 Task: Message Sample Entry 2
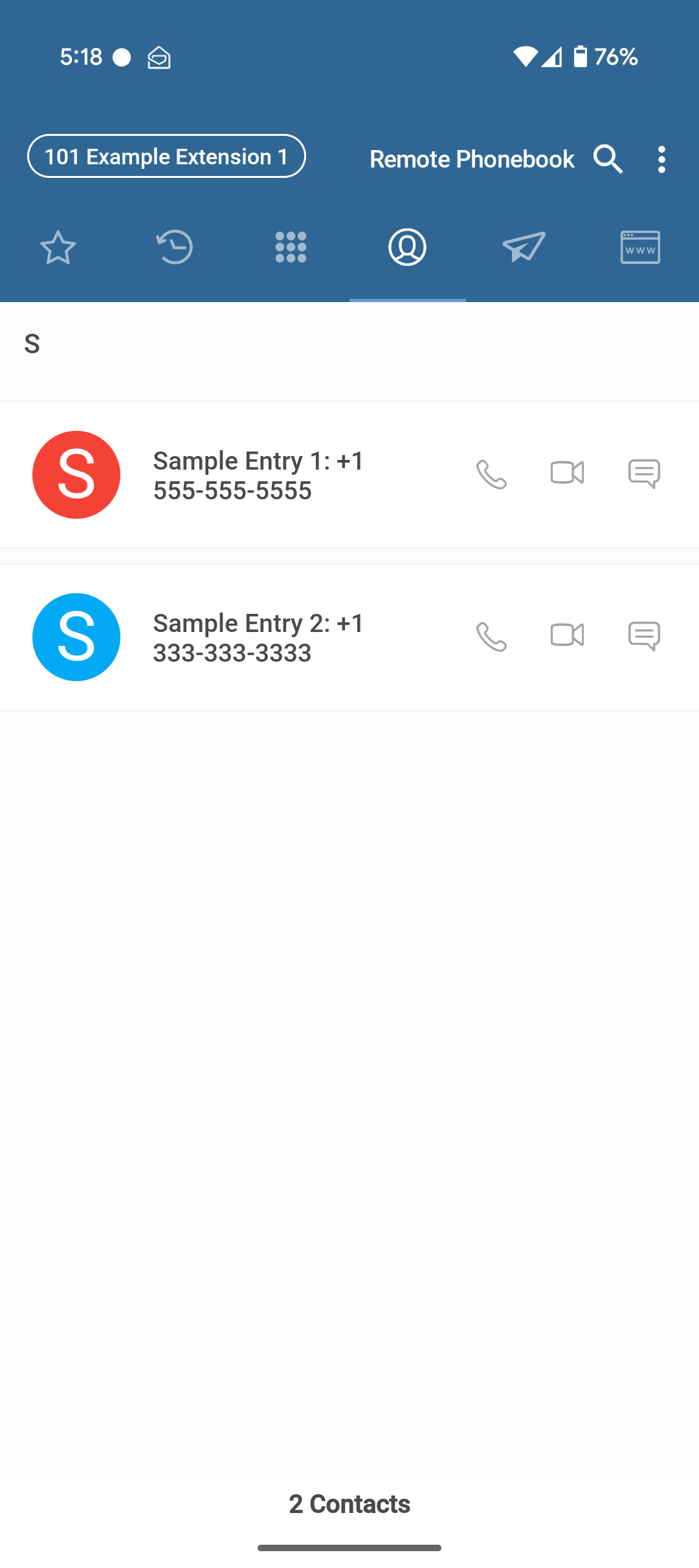tap(644, 636)
